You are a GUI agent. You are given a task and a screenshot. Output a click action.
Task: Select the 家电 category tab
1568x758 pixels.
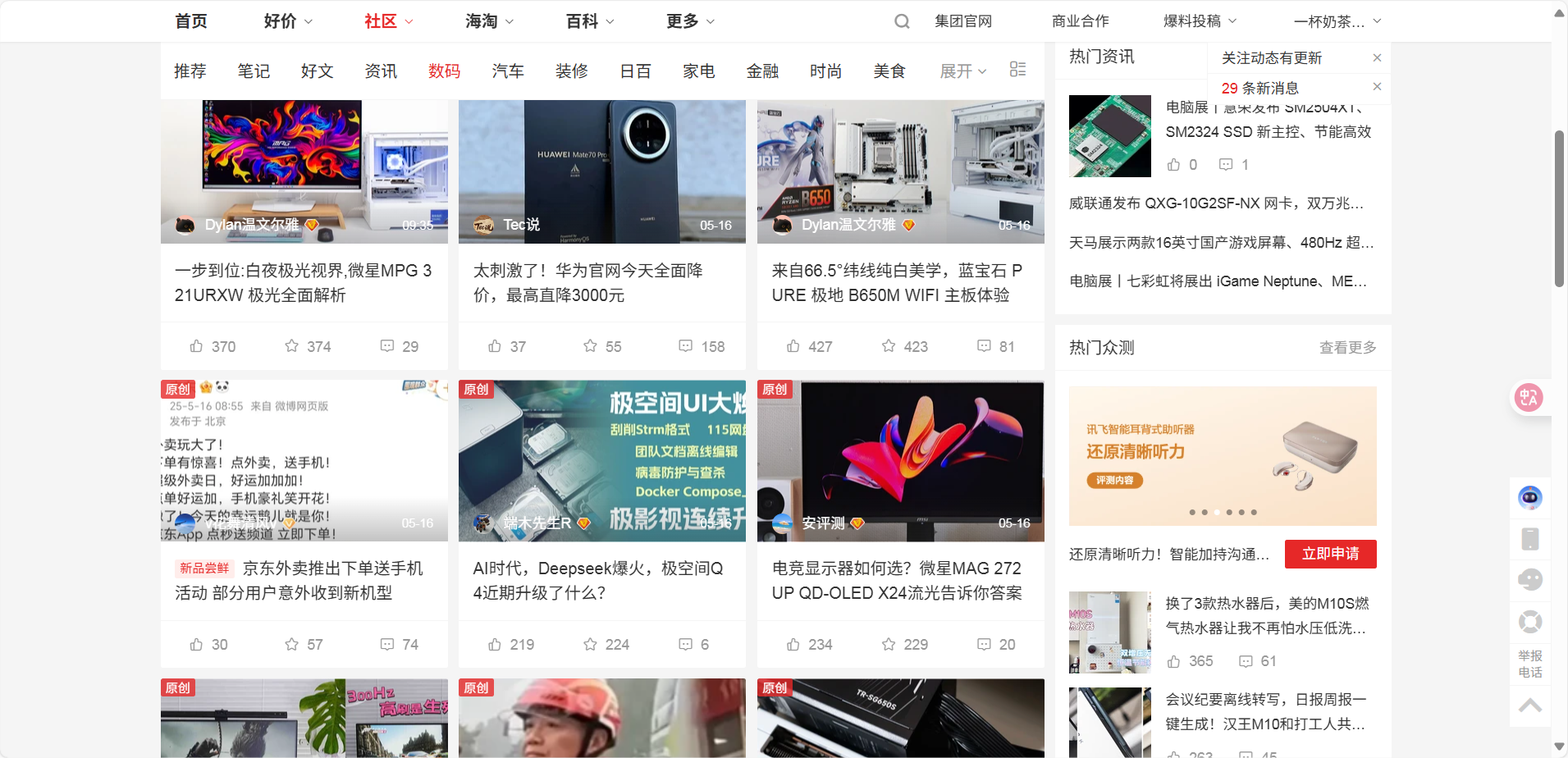[x=698, y=71]
